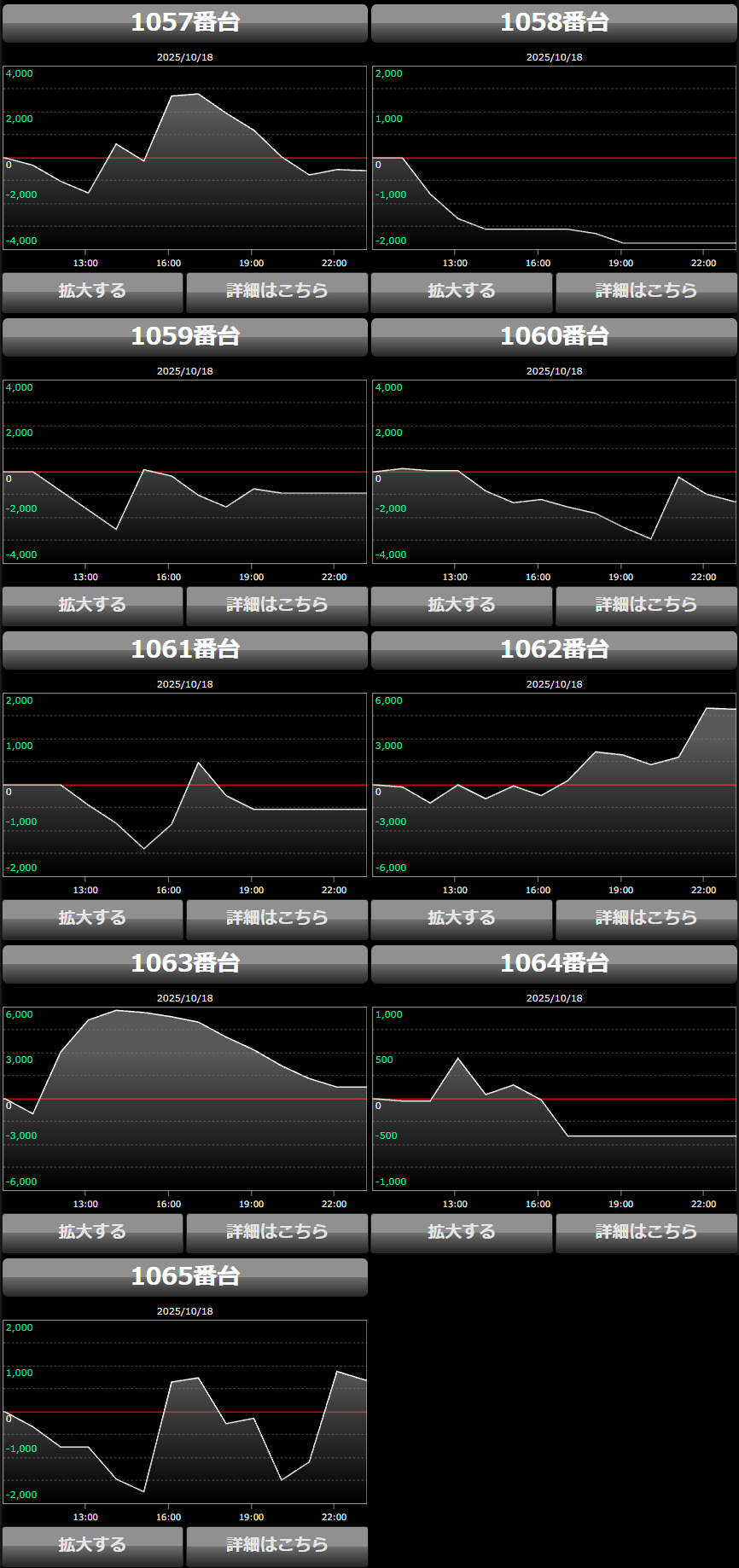This screenshot has height=1568, width=739.
Task: View details for 1063番台
Action: tap(276, 1233)
